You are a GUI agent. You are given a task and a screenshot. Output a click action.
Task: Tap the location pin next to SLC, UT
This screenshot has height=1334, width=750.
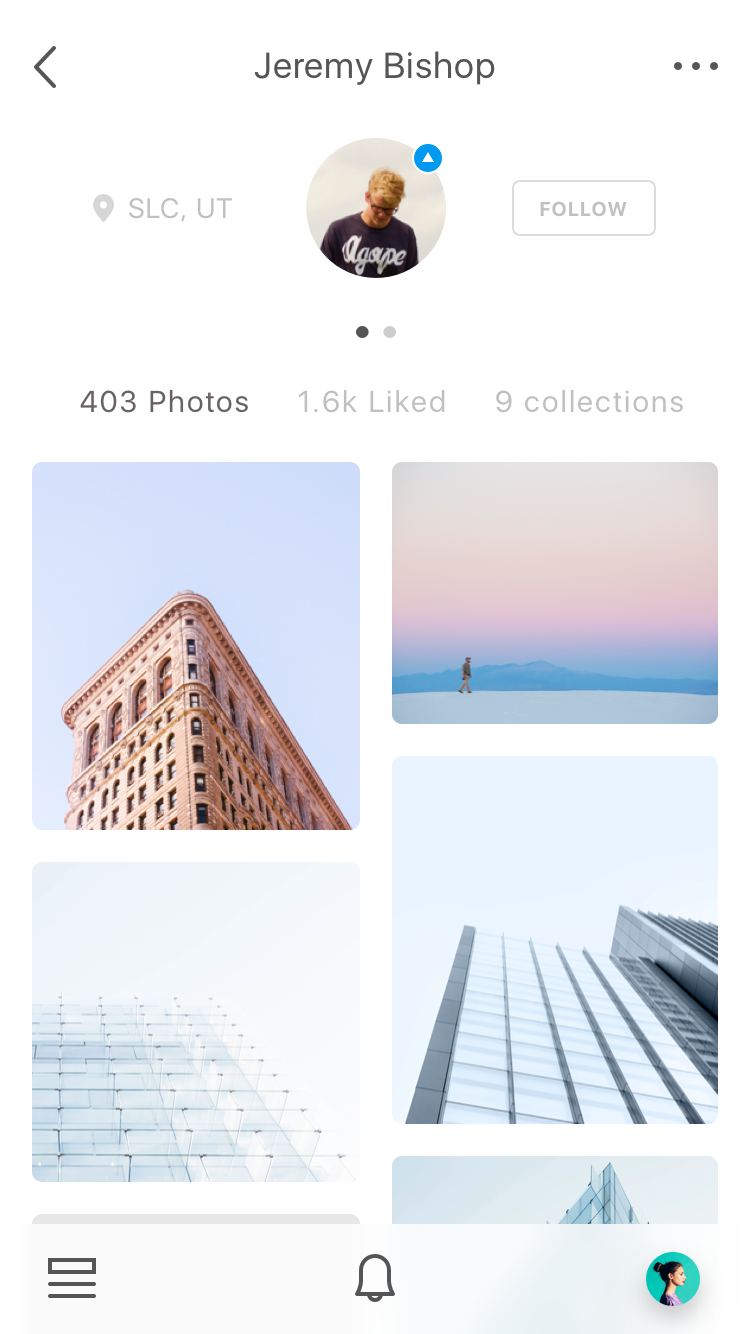[x=104, y=208]
